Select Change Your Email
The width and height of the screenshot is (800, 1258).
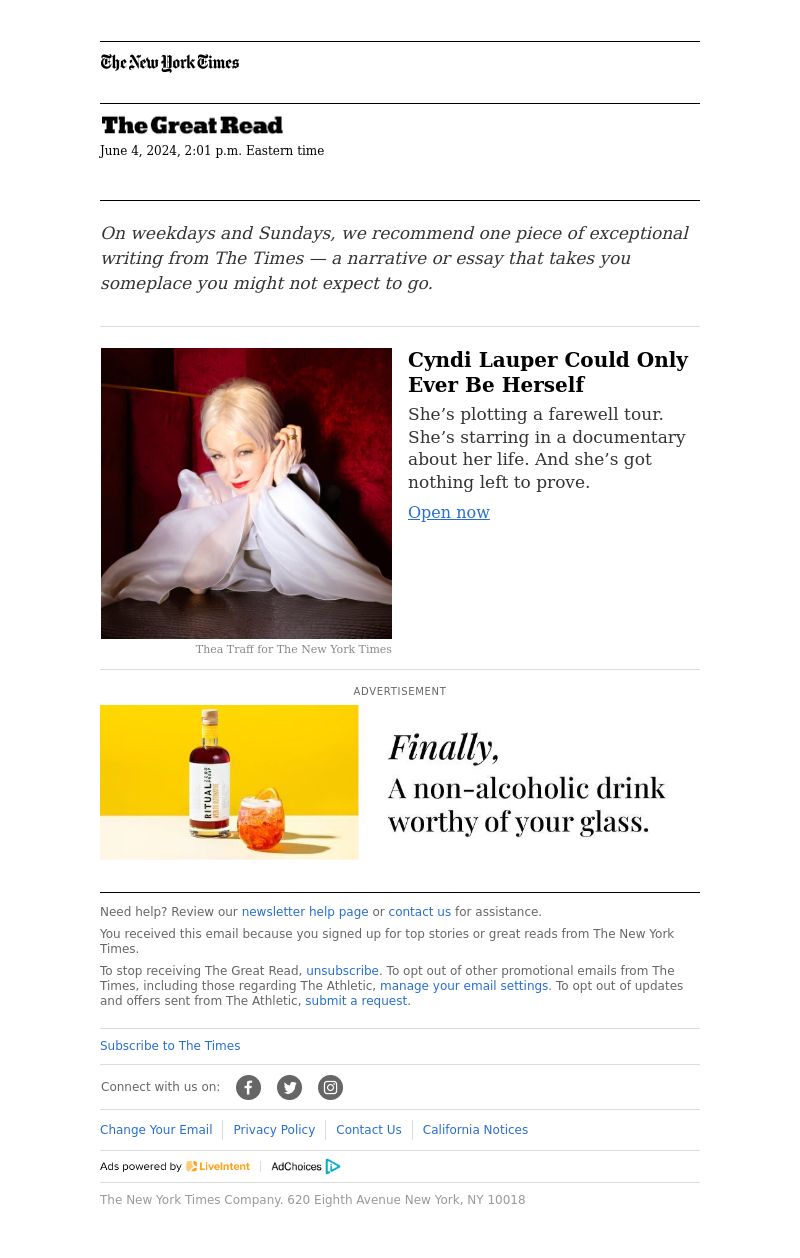(x=156, y=1130)
